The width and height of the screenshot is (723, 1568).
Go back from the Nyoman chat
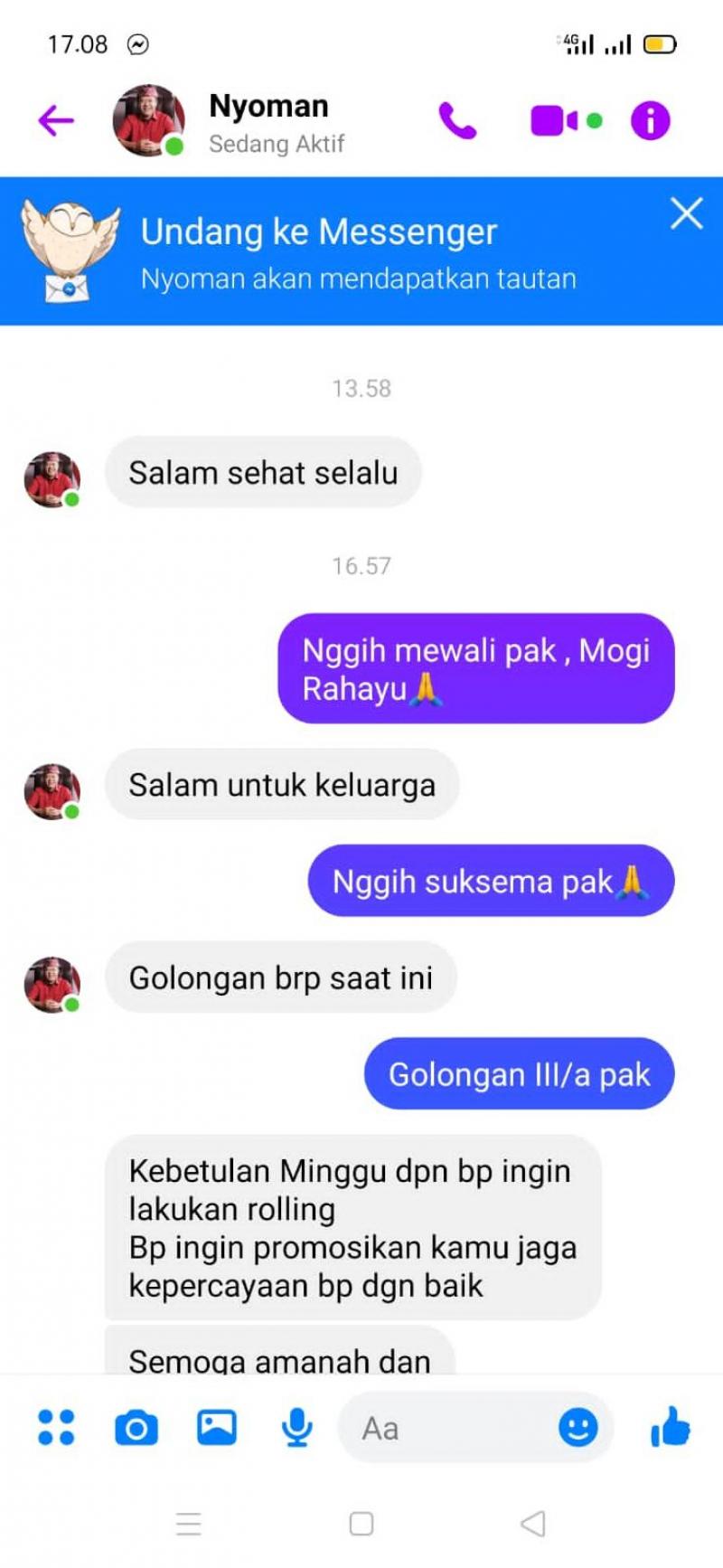tap(56, 120)
